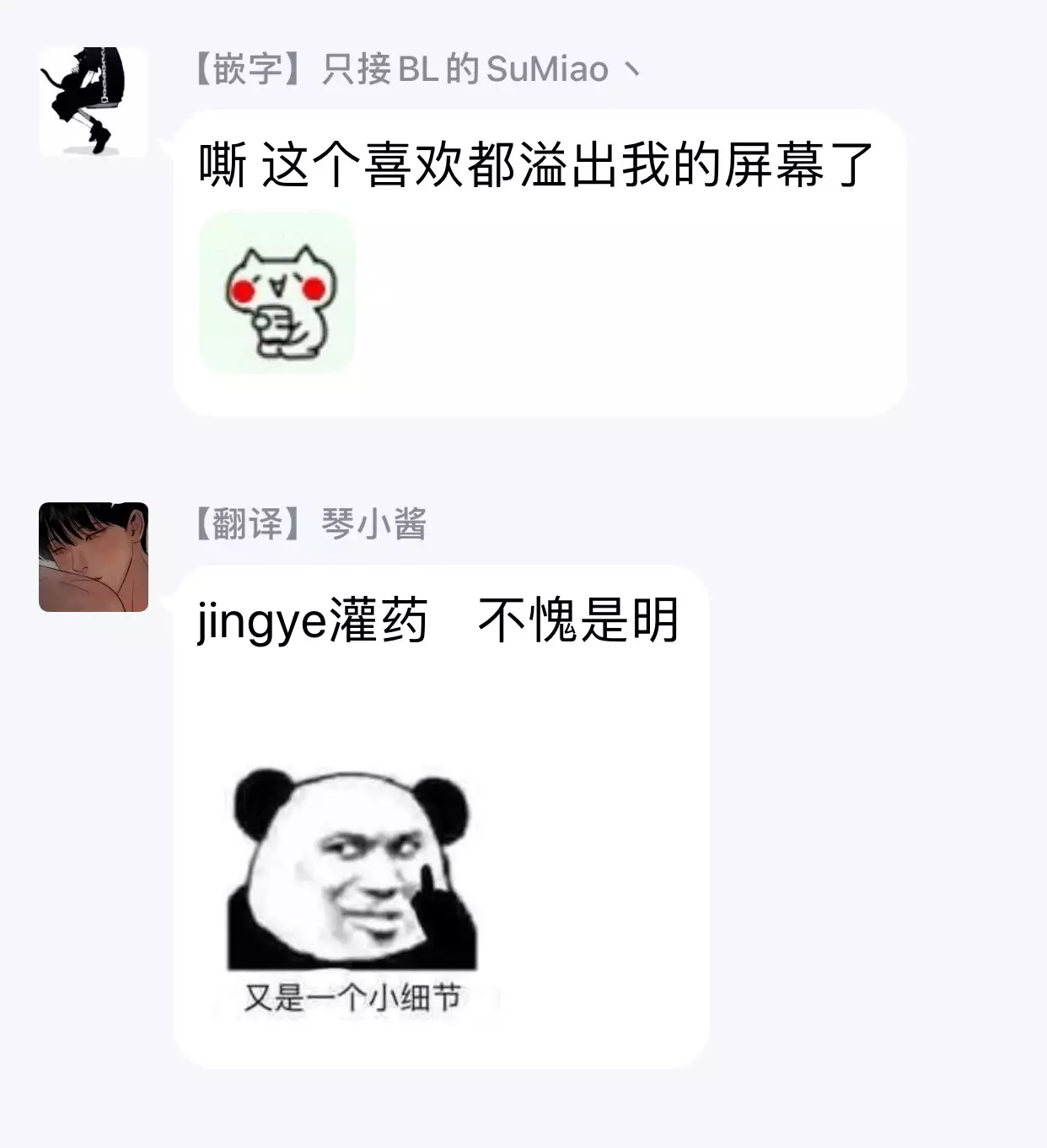Open the panda meme sticker

(352, 889)
